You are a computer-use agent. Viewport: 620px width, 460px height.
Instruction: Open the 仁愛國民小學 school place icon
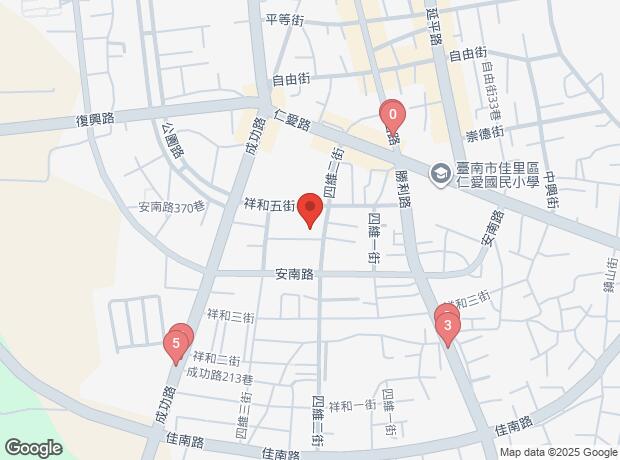[439, 175]
